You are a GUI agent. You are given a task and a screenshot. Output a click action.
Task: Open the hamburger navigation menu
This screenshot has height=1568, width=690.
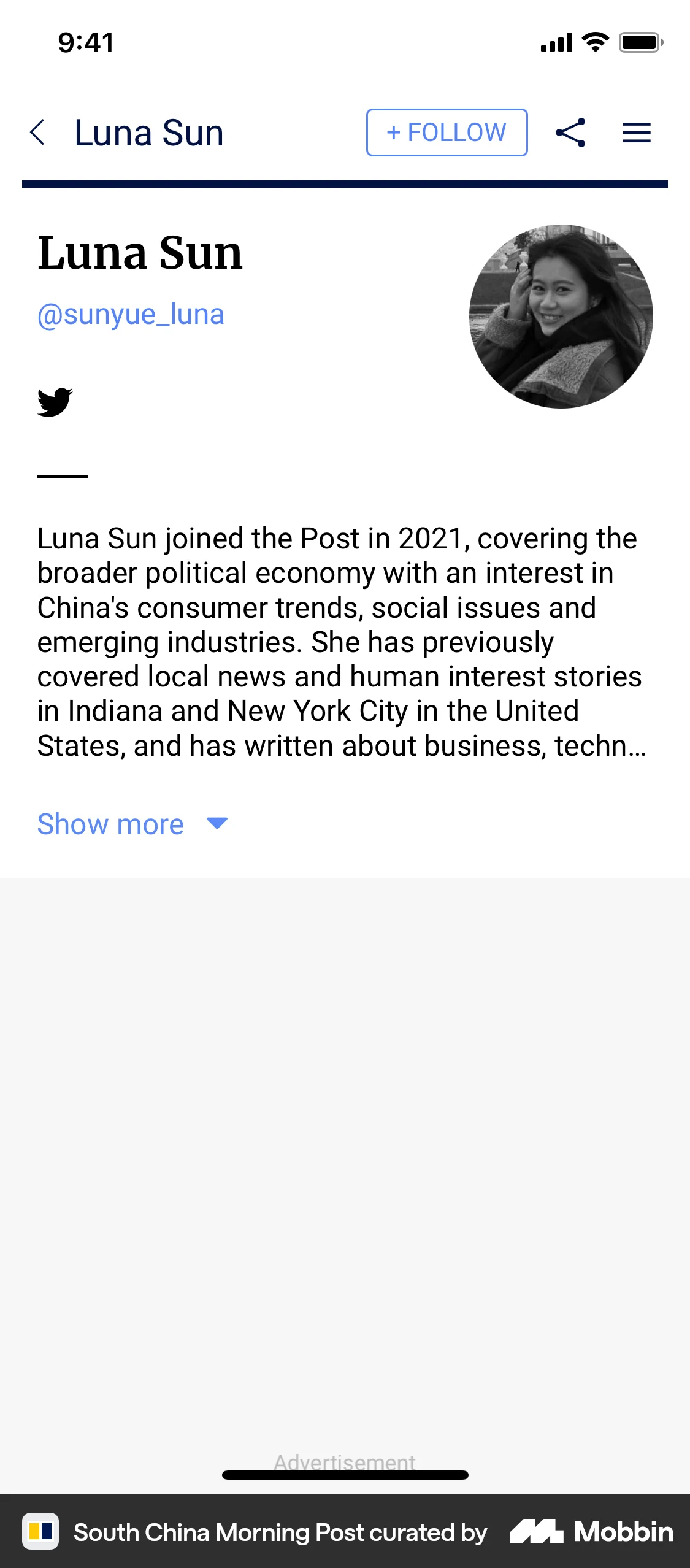pyautogui.click(x=636, y=133)
